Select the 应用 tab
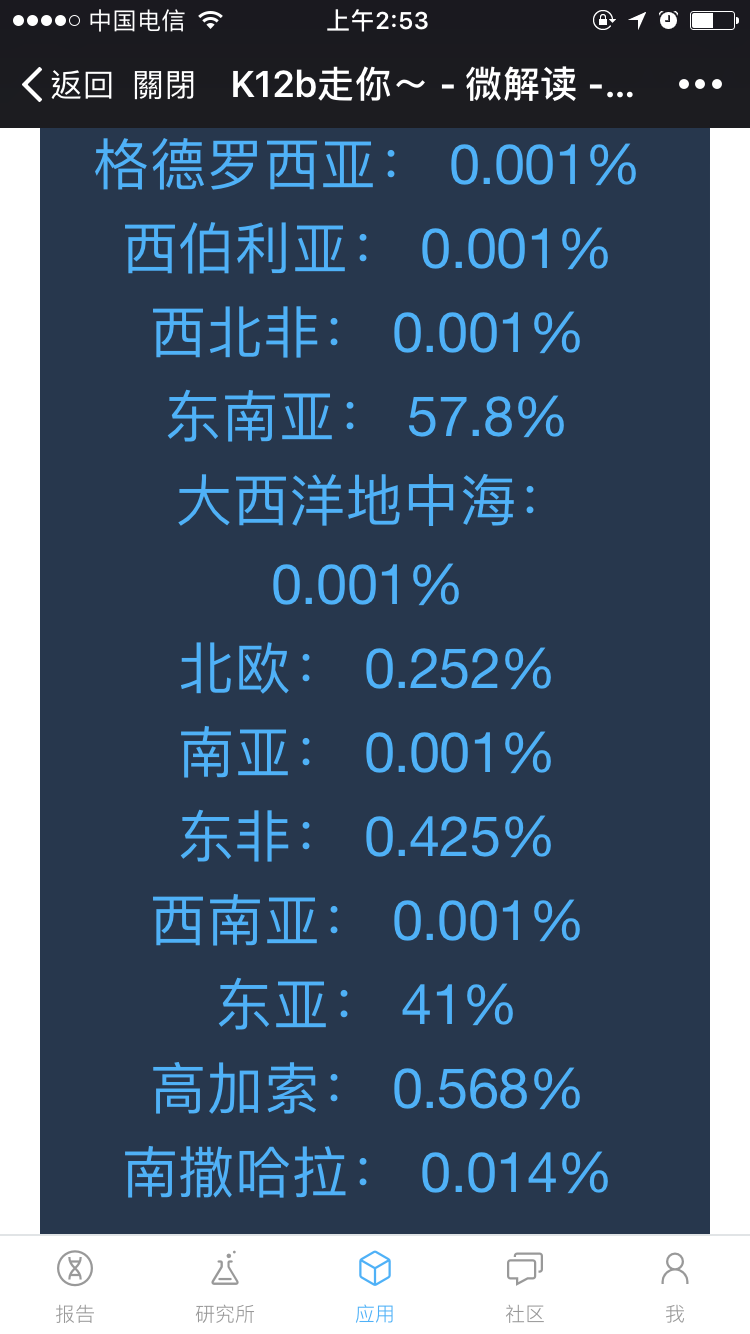Viewport: 750px width, 1334px height. click(x=375, y=1286)
